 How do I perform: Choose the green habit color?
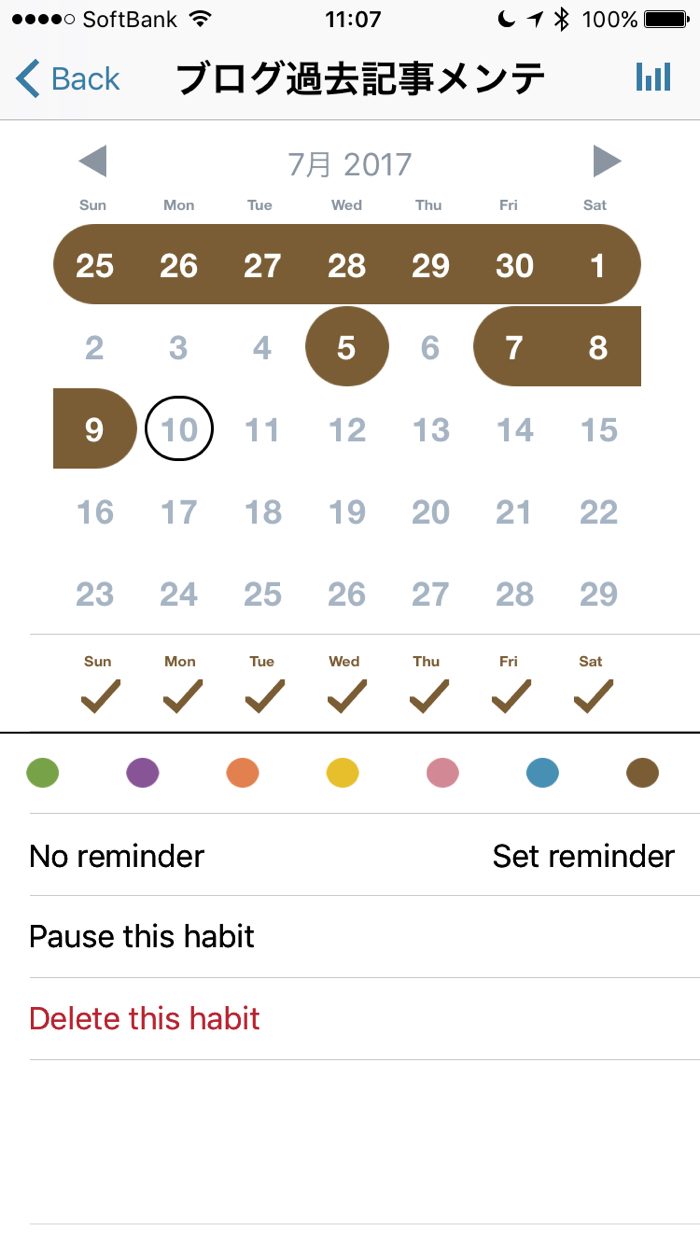(x=42, y=773)
